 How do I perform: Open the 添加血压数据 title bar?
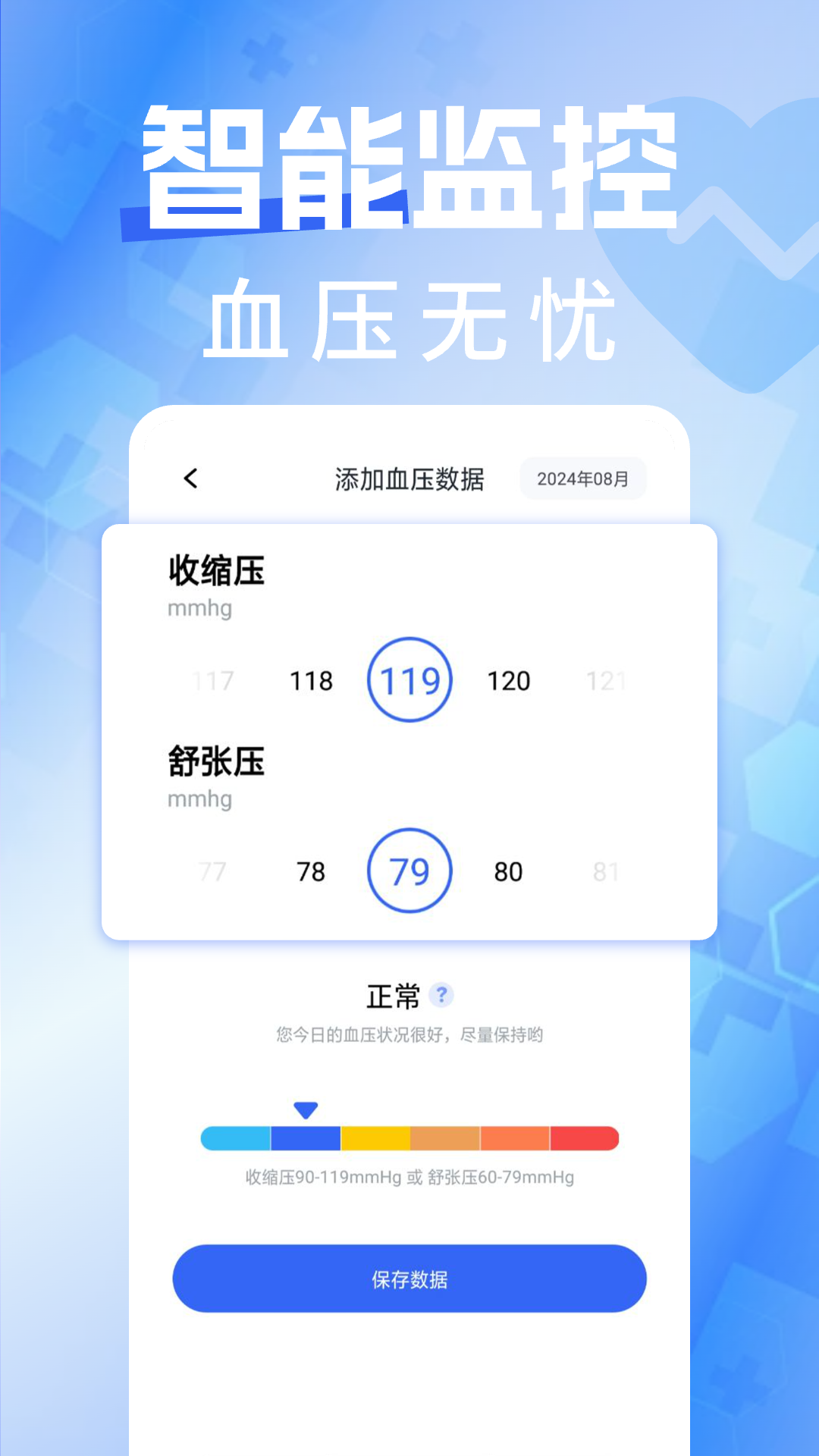tap(409, 479)
